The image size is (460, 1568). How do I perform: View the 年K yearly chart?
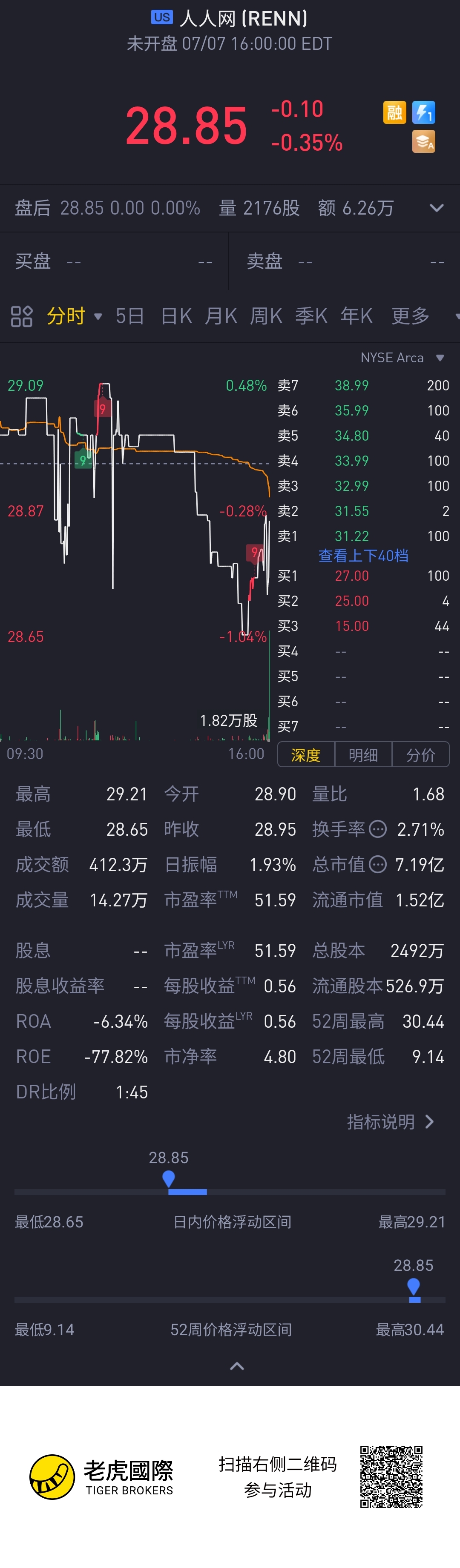coord(356,316)
